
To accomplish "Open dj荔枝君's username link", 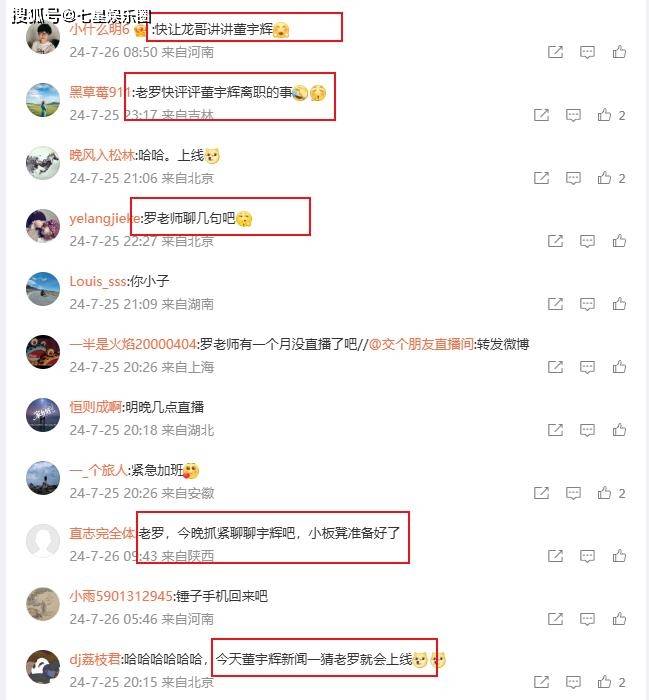I will coord(94,660).
